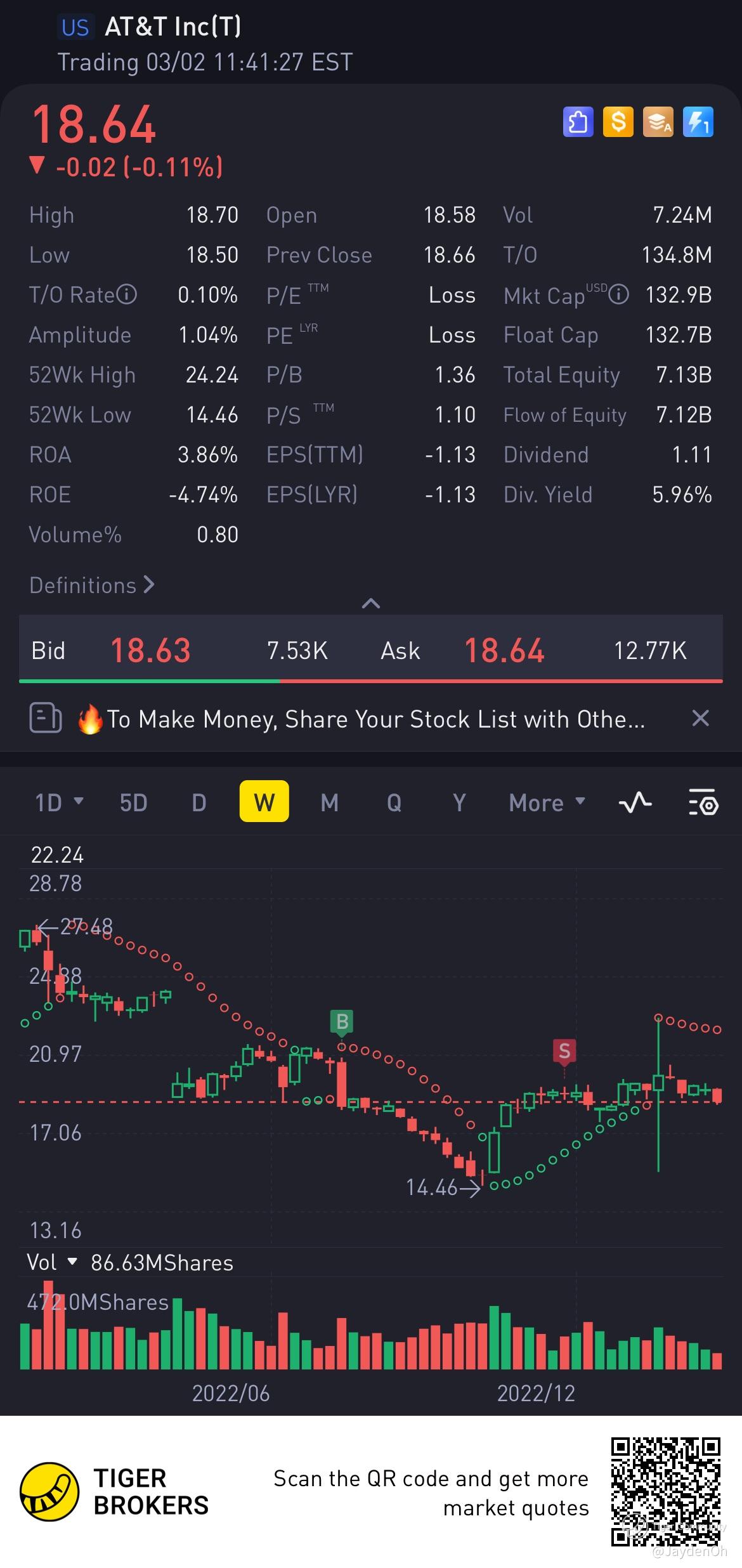Switch to the M monthly chart
The height and width of the screenshot is (1568, 742).
[329, 802]
